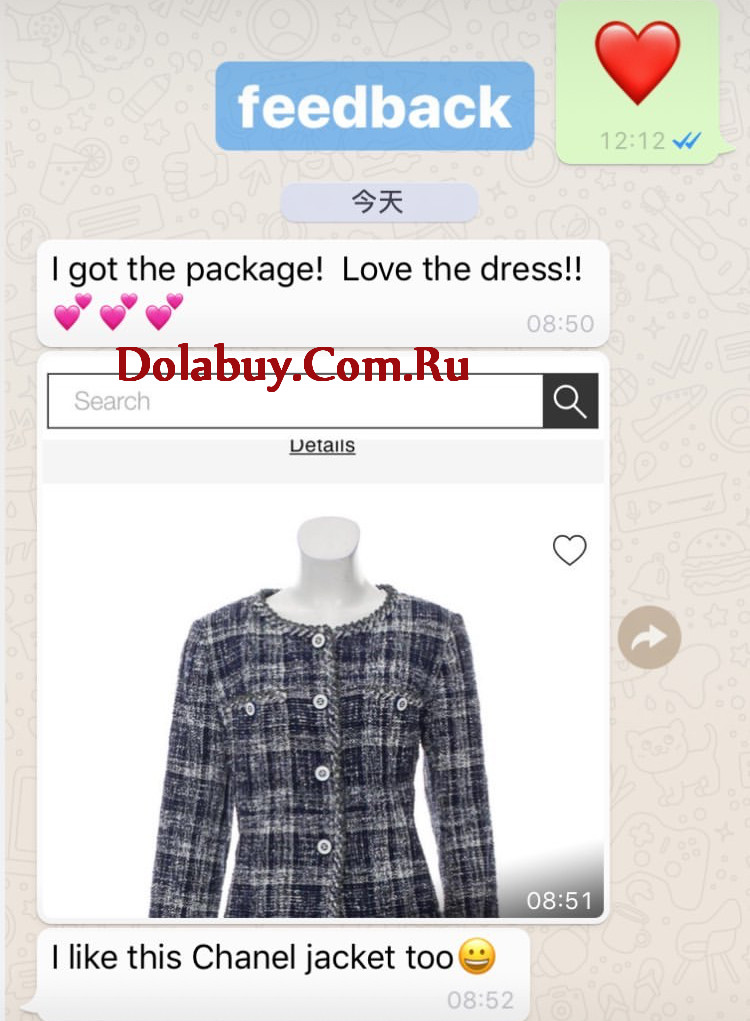Forward the jacket photo message
This screenshot has width=750, height=1021.
coord(649,637)
